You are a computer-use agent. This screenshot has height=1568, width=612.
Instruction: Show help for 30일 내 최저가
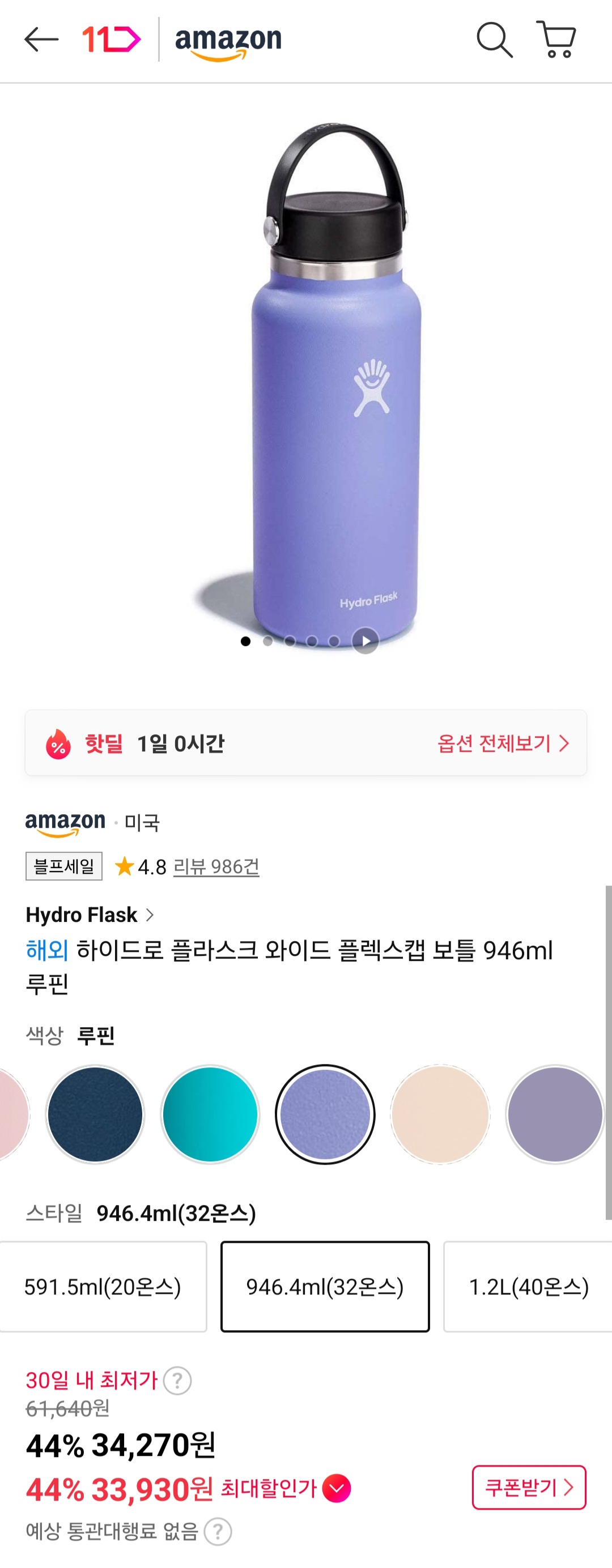pos(177,1381)
